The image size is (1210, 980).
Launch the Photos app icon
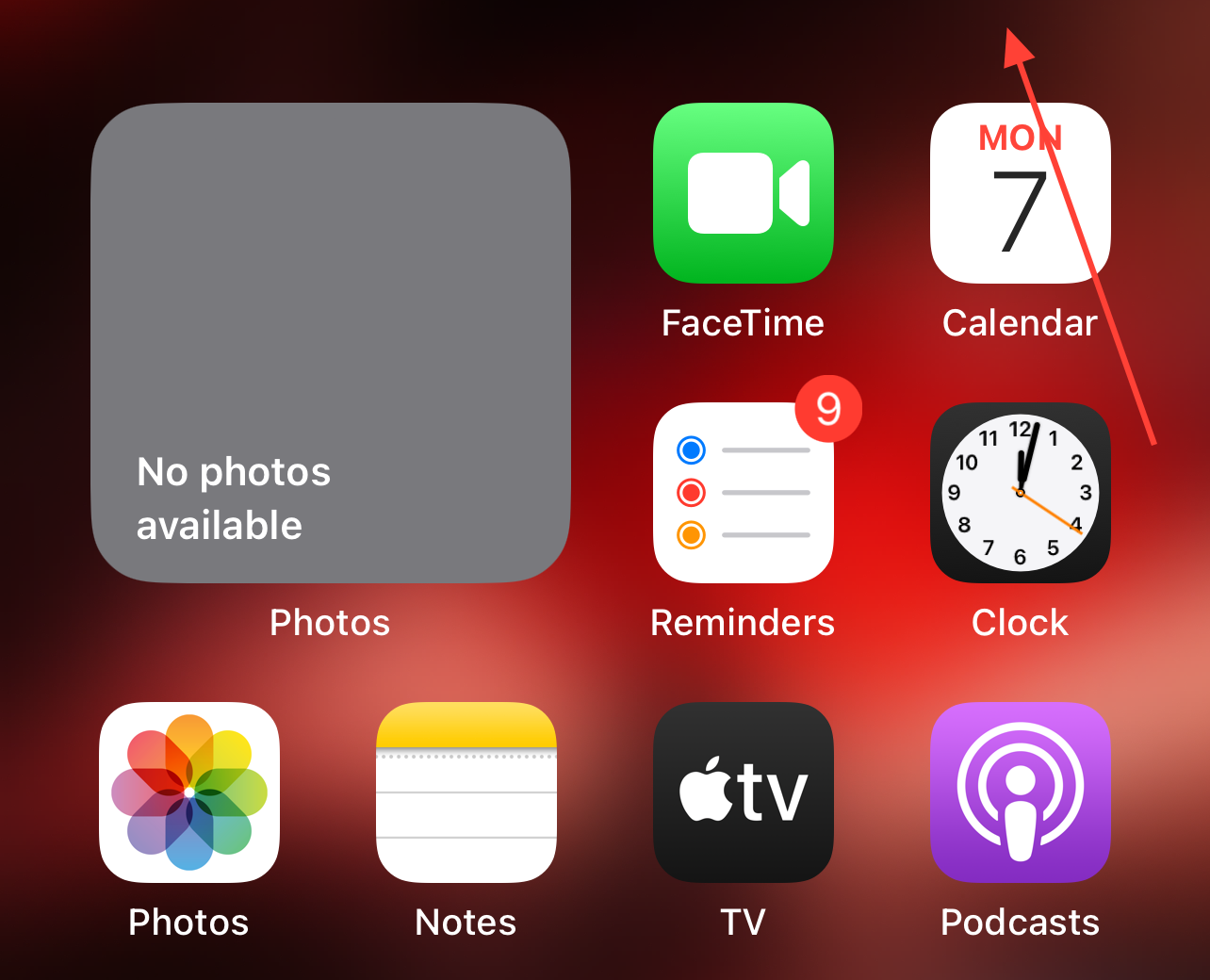point(189,792)
